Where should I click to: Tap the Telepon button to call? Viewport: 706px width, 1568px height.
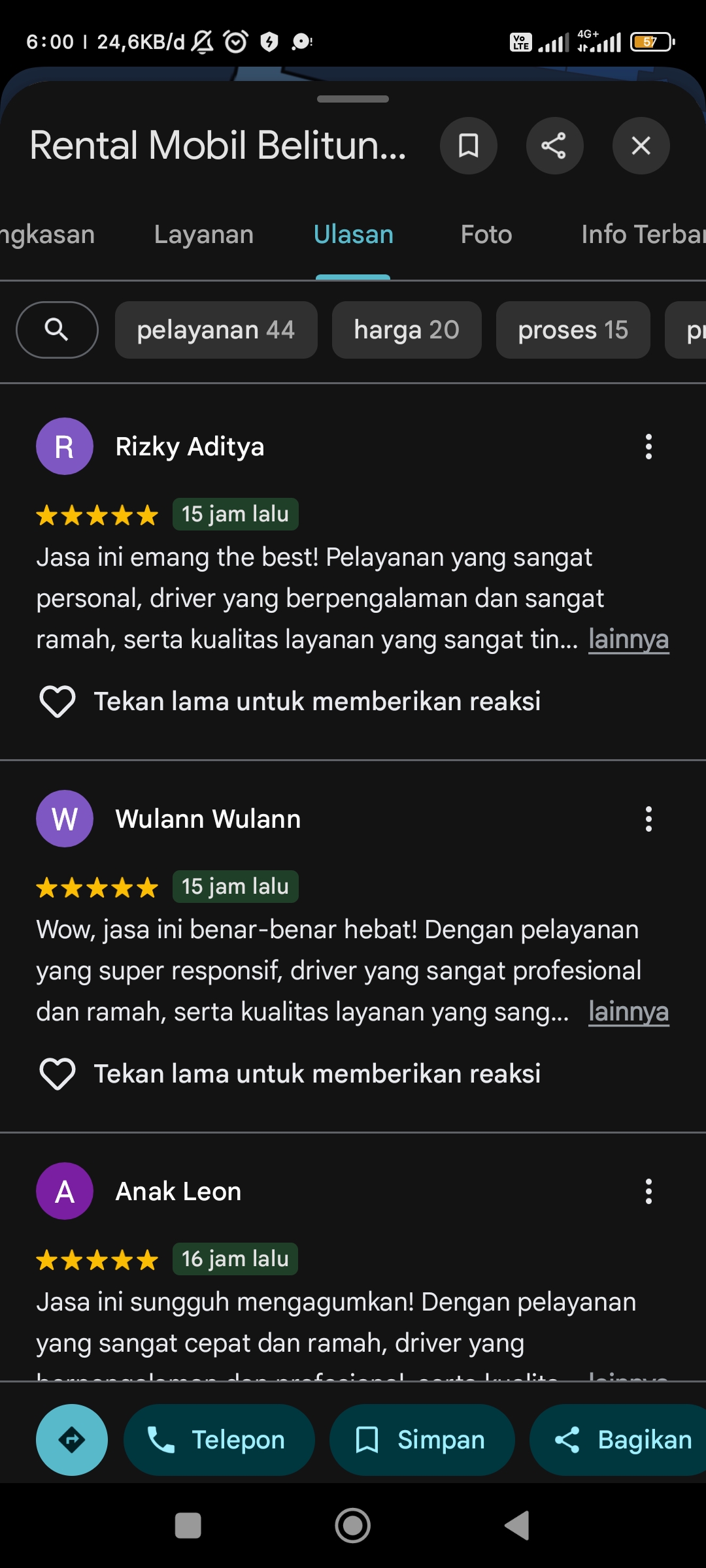(x=219, y=1440)
